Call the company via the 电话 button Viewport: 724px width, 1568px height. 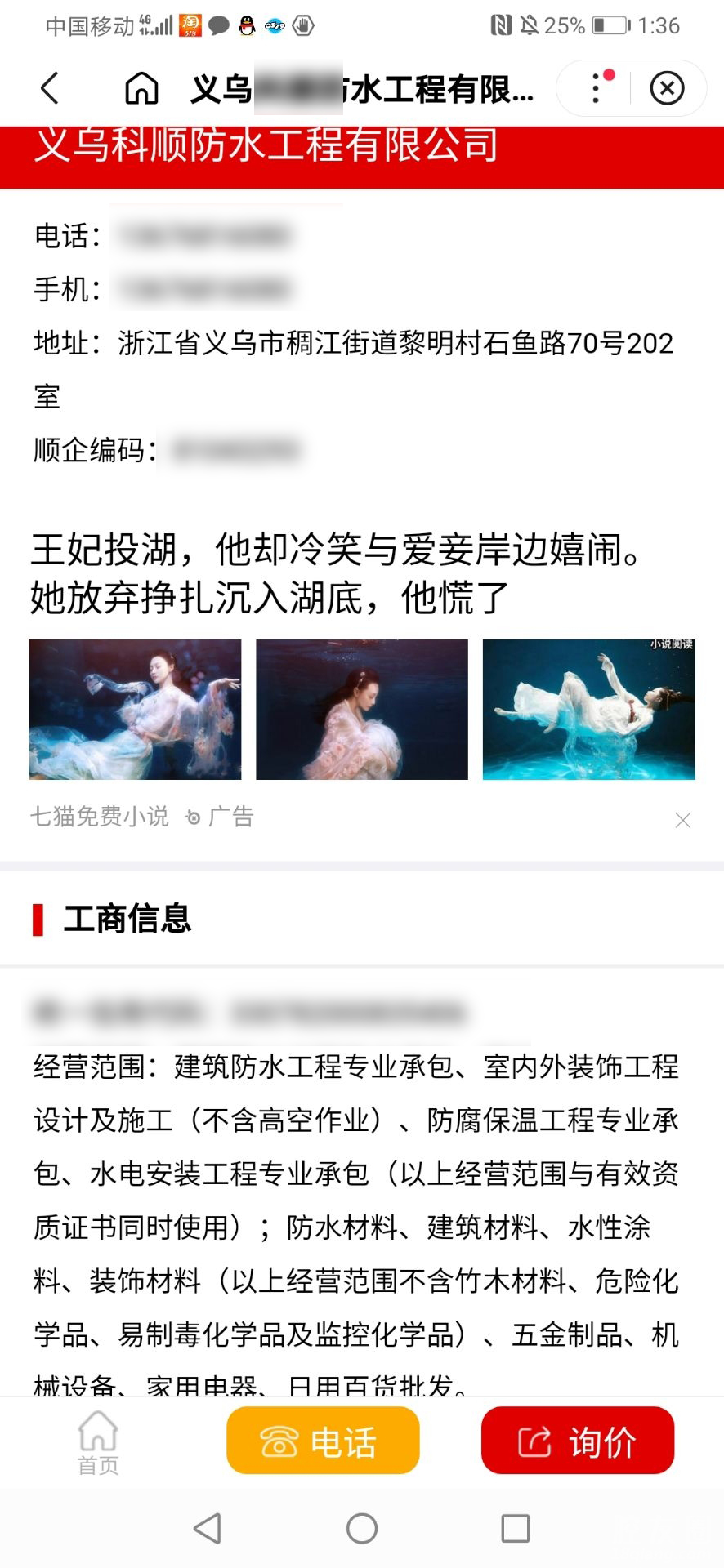pyautogui.click(x=323, y=1441)
